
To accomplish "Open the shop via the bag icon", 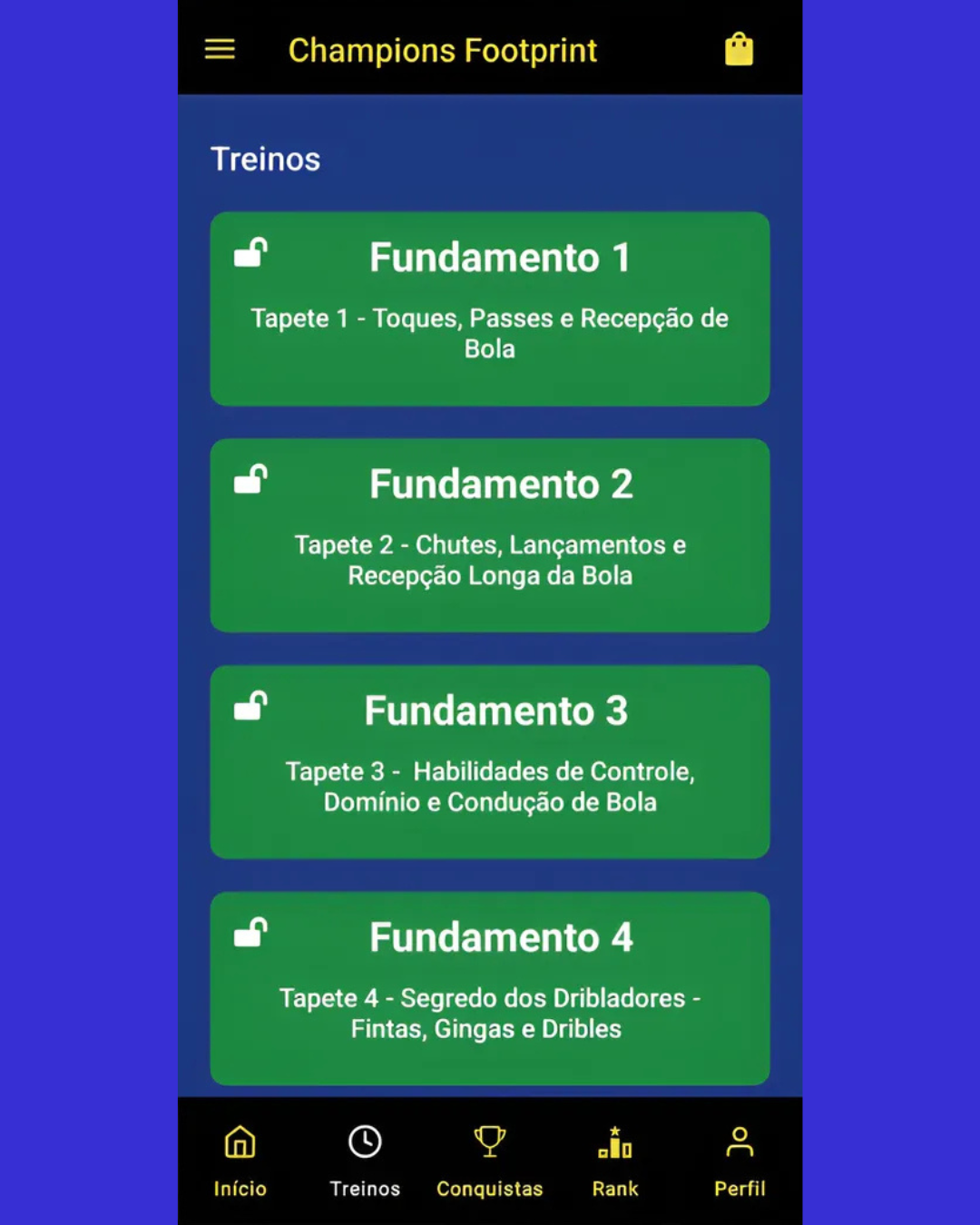I will click(x=740, y=48).
